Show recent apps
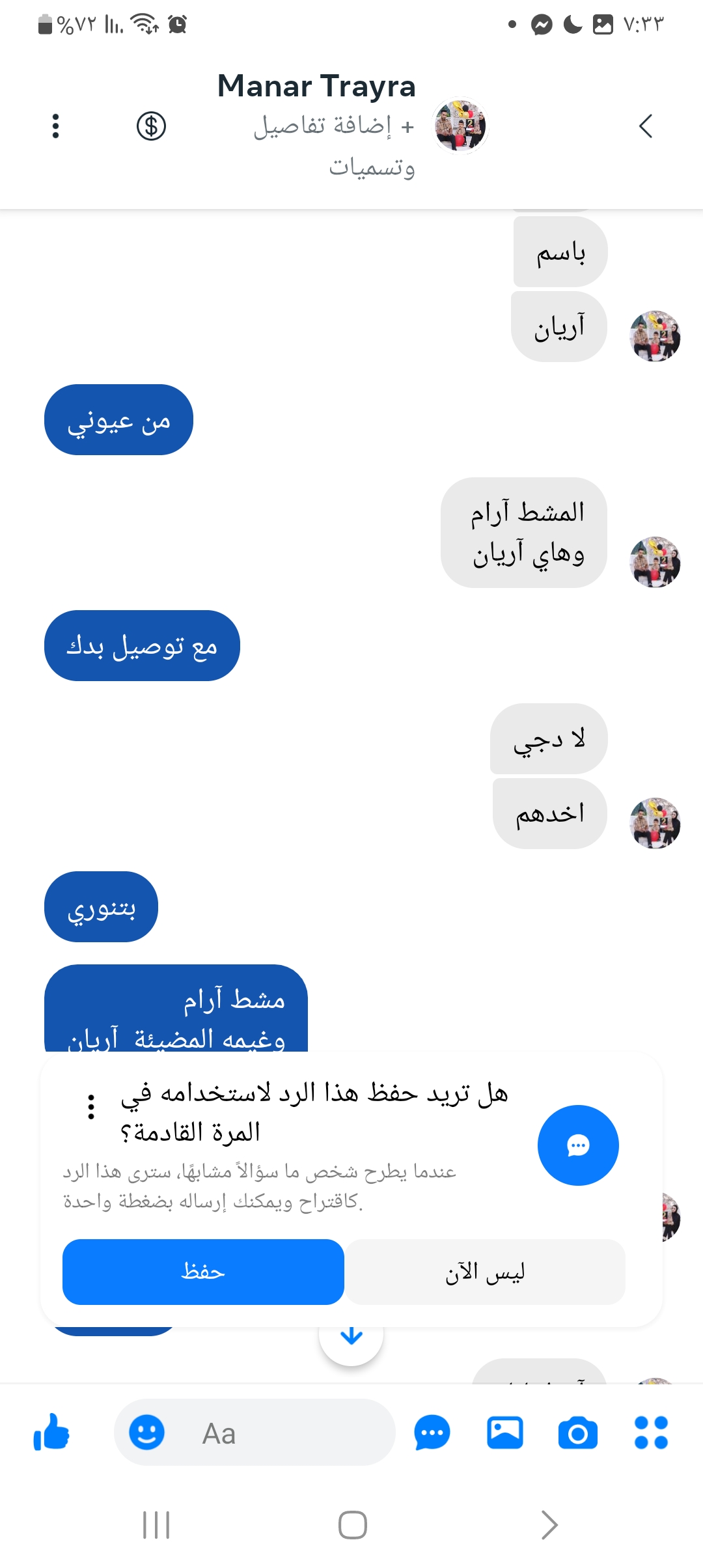The height and width of the screenshot is (1568, 703). (x=156, y=1525)
